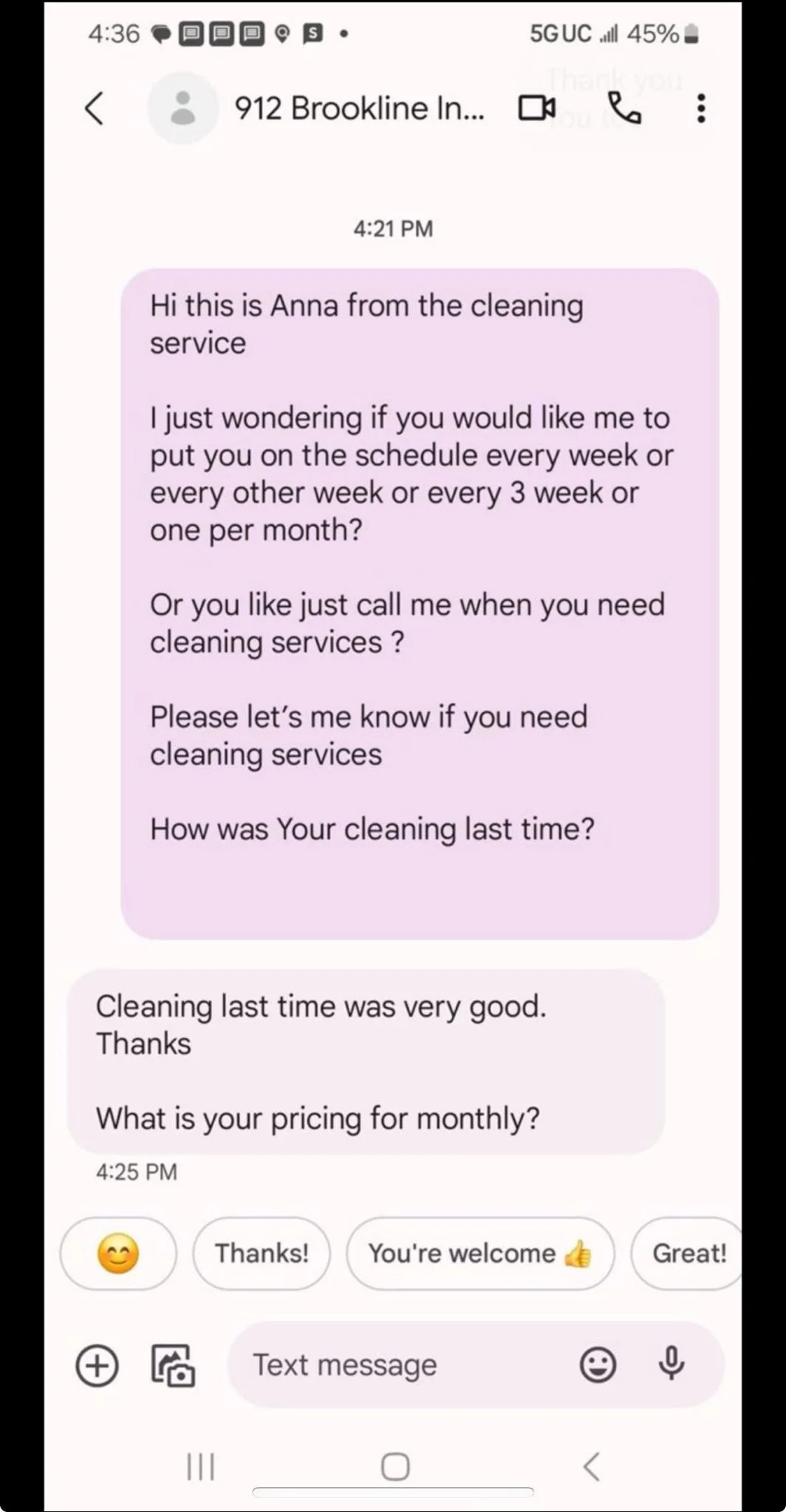The height and width of the screenshot is (1512, 786).
Task: Focus the Text message field
Action: pos(399,1365)
